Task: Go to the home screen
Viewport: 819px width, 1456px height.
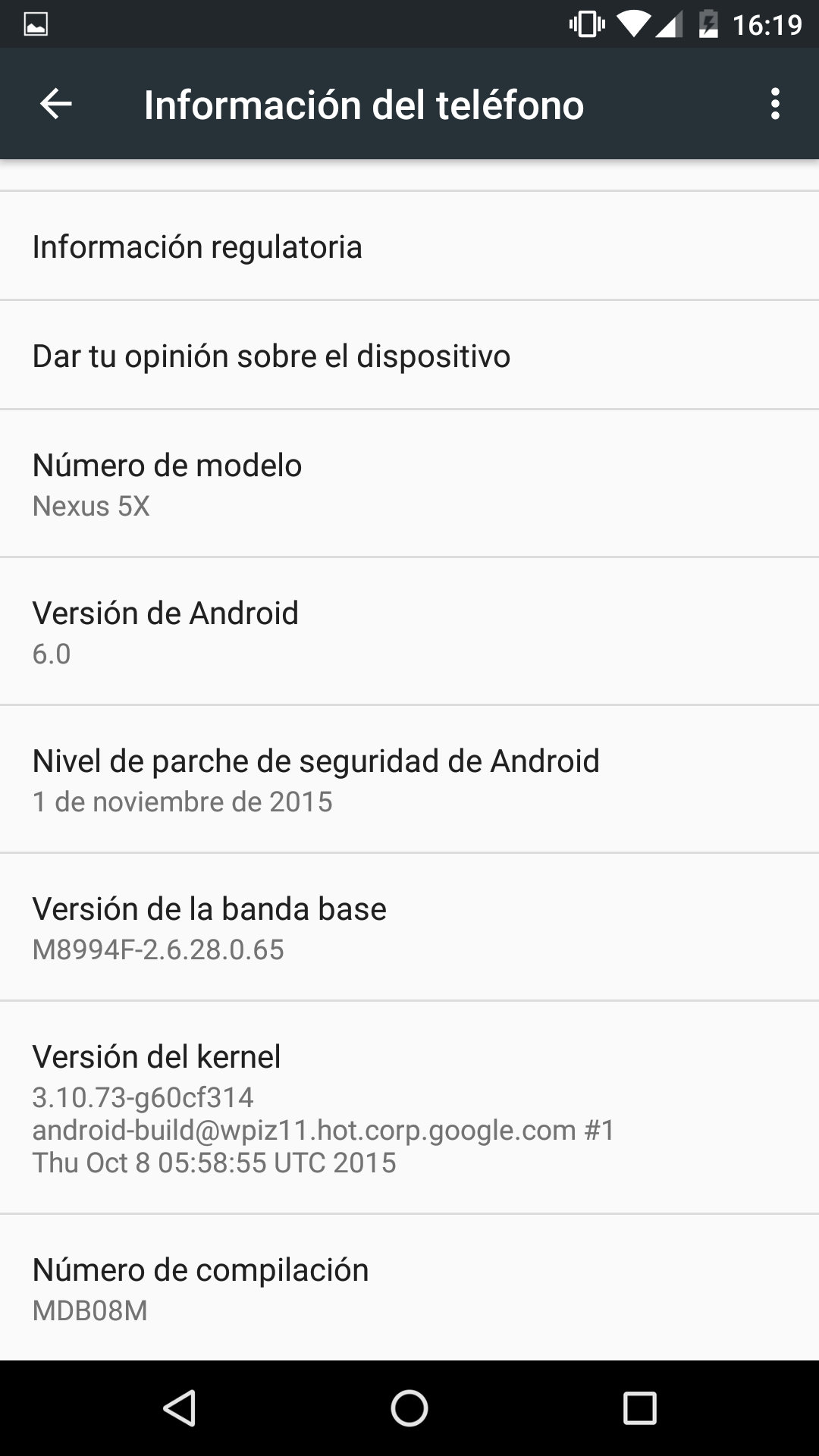Action: point(409,1408)
